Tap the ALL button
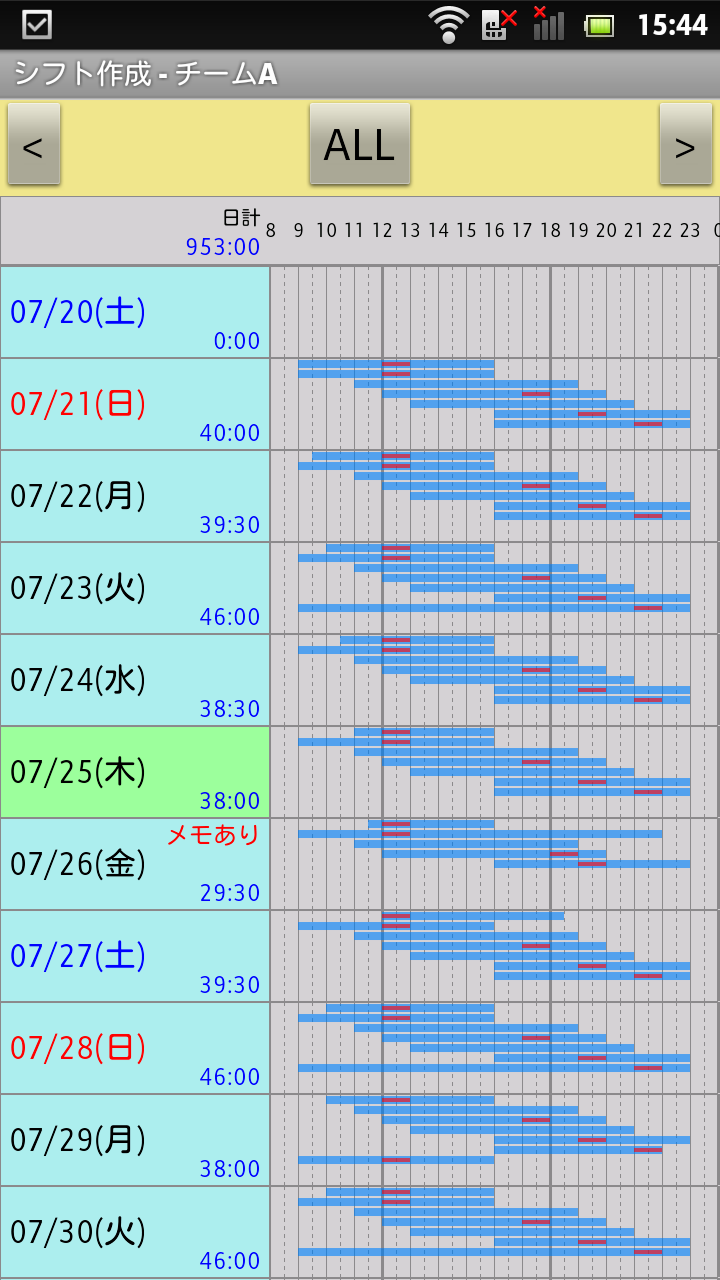 point(360,145)
